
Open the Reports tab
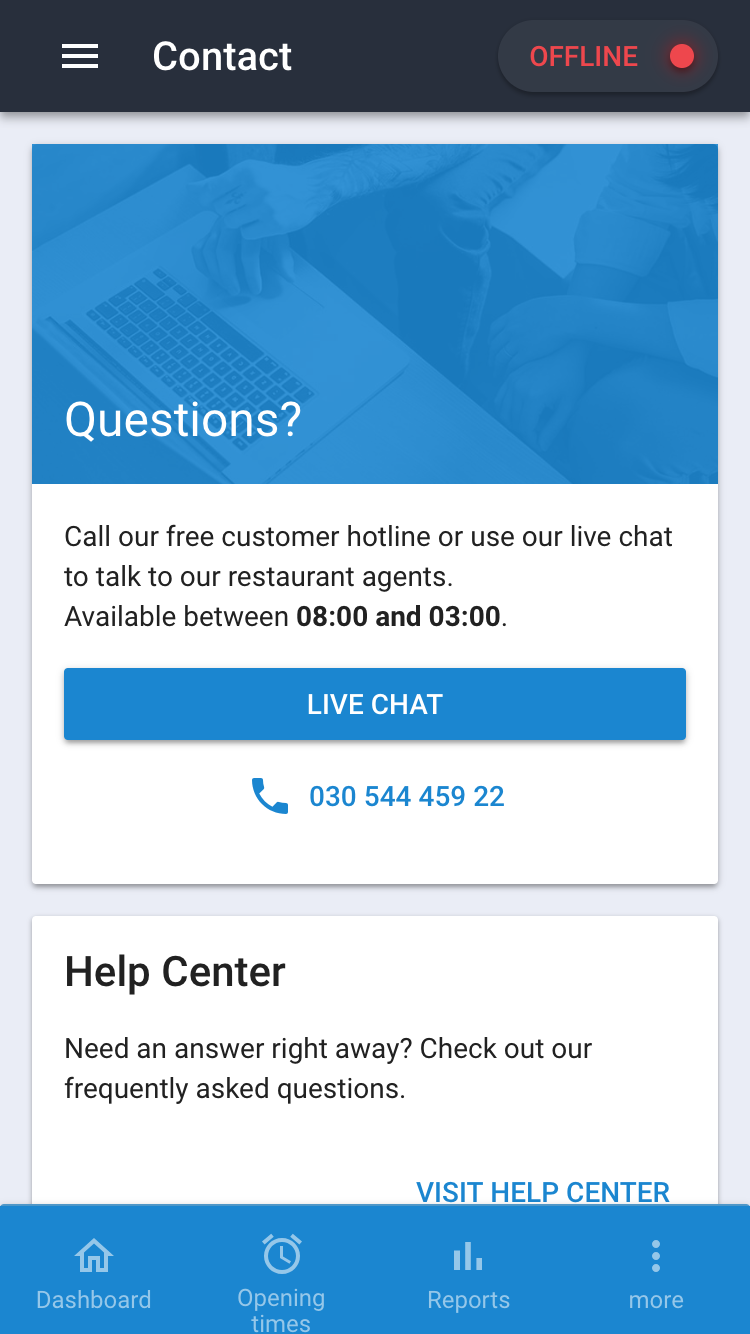(x=468, y=1272)
